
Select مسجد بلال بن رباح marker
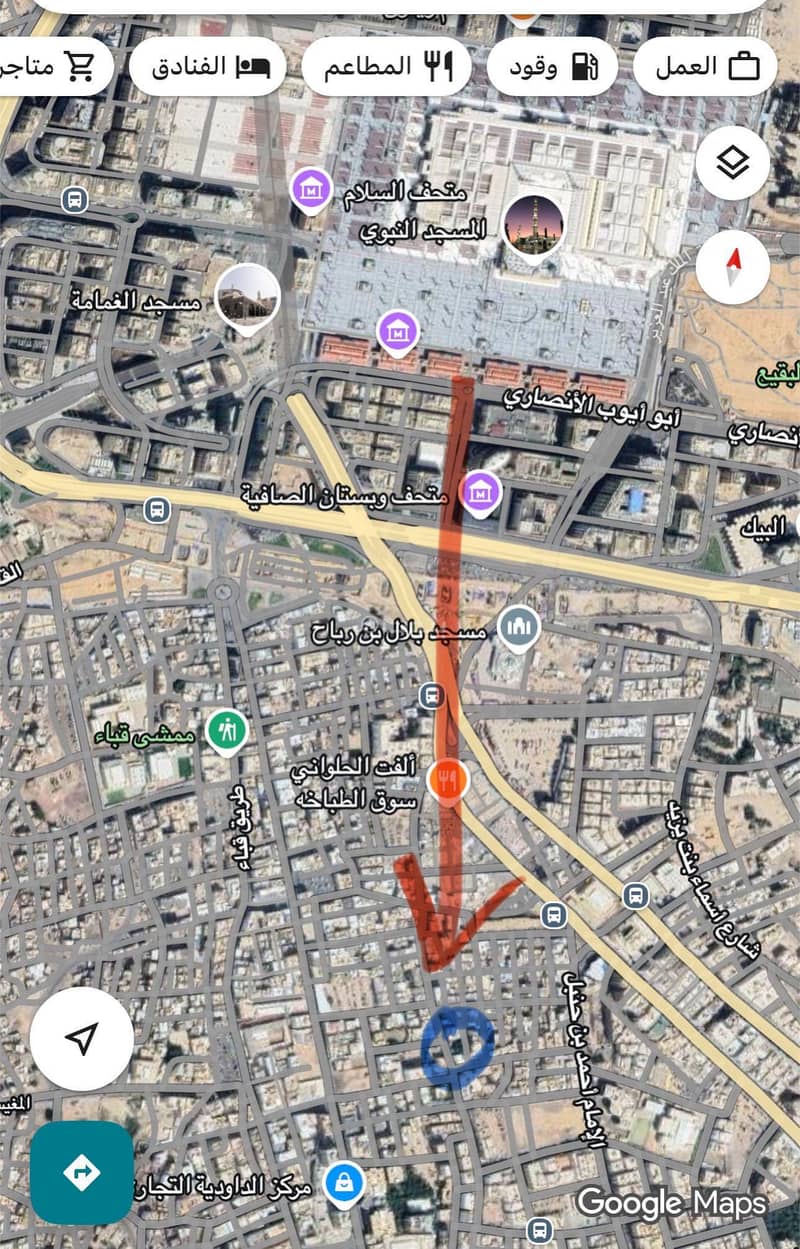click(518, 630)
